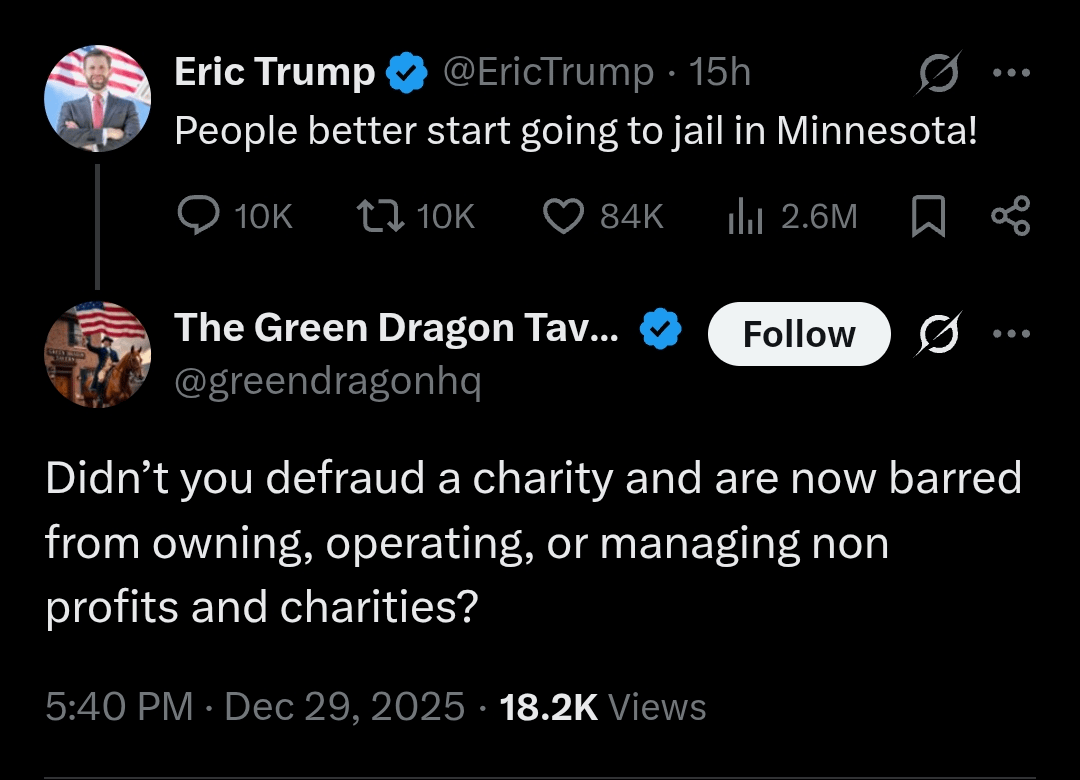This screenshot has width=1080, height=780.
Task: Open The Green Dragon Tavern's profile picture
Action: pyautogui.click(x=97, y=354)
